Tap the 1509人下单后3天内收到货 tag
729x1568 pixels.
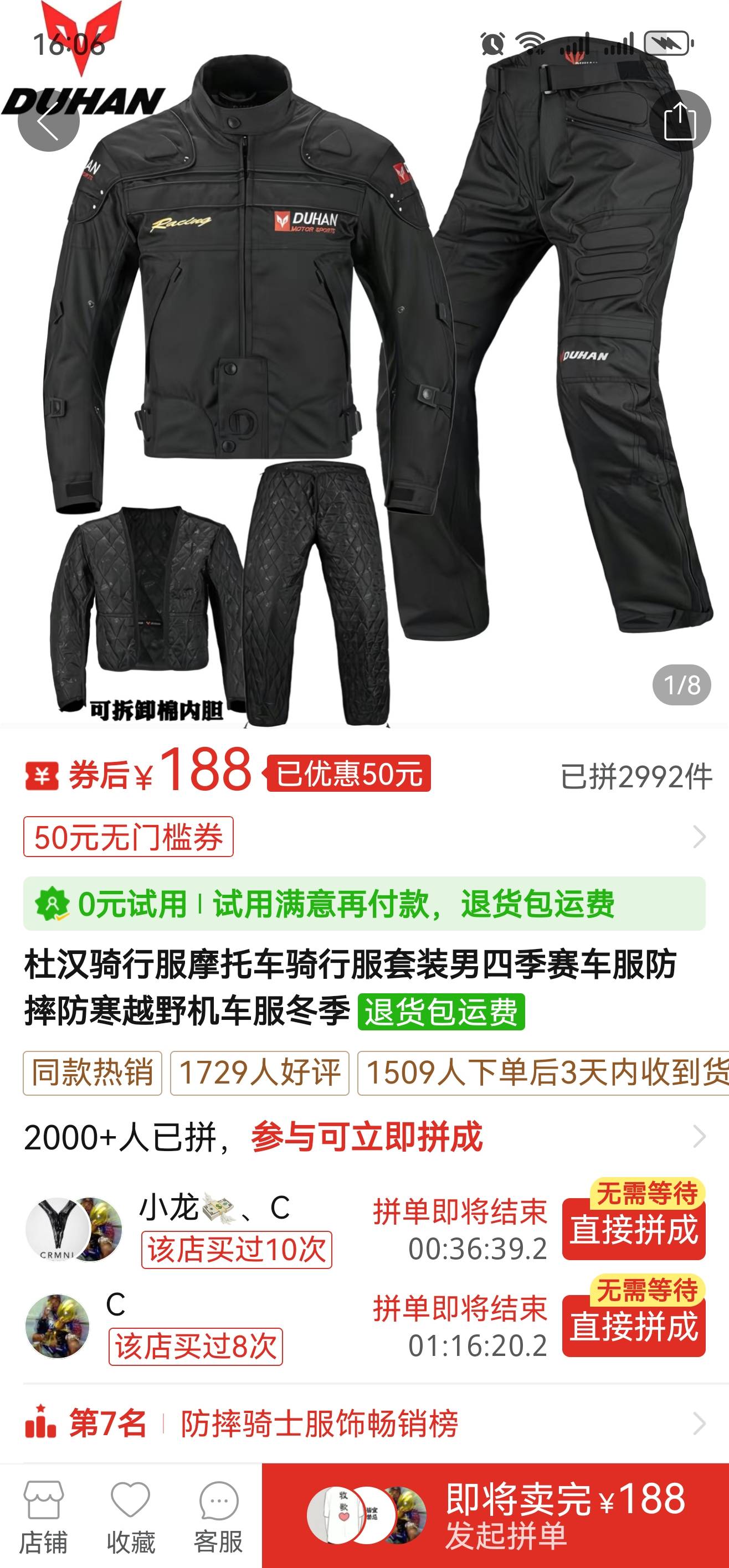click(542, 1072)
